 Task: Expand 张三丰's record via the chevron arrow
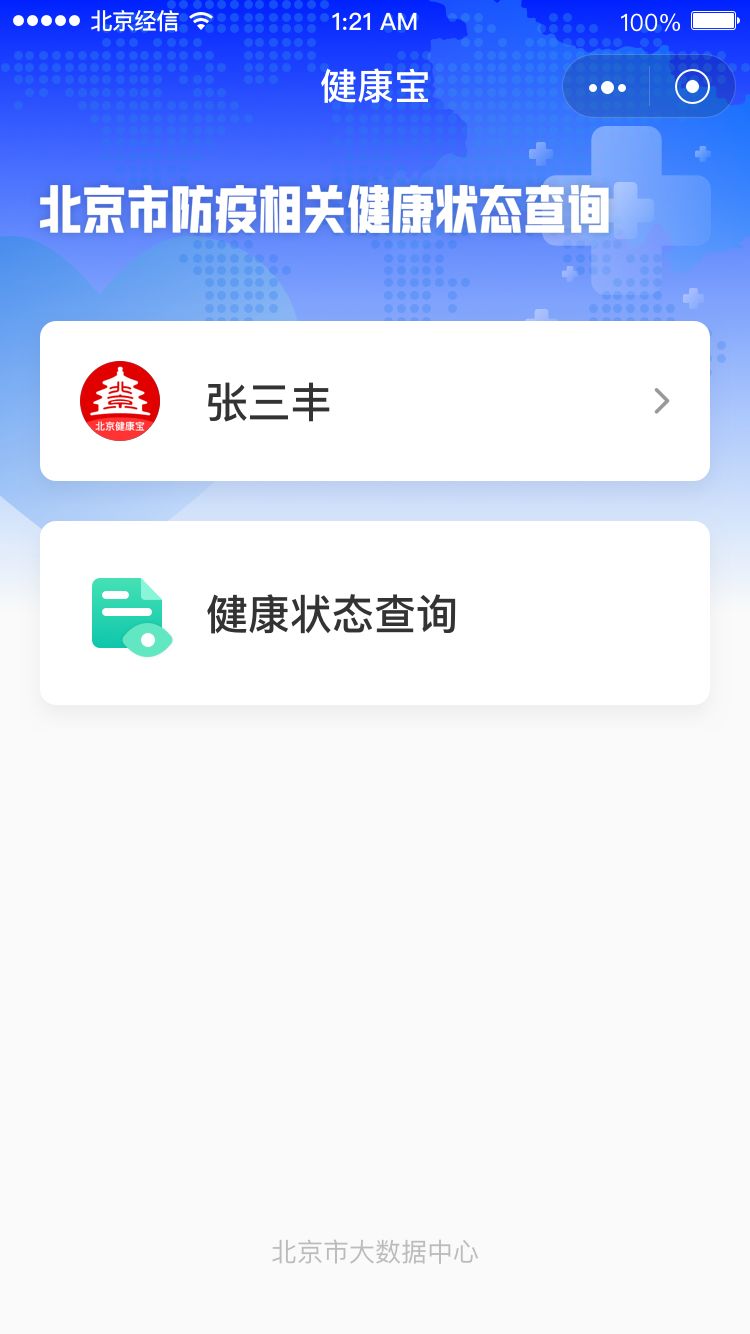(661, 400)
